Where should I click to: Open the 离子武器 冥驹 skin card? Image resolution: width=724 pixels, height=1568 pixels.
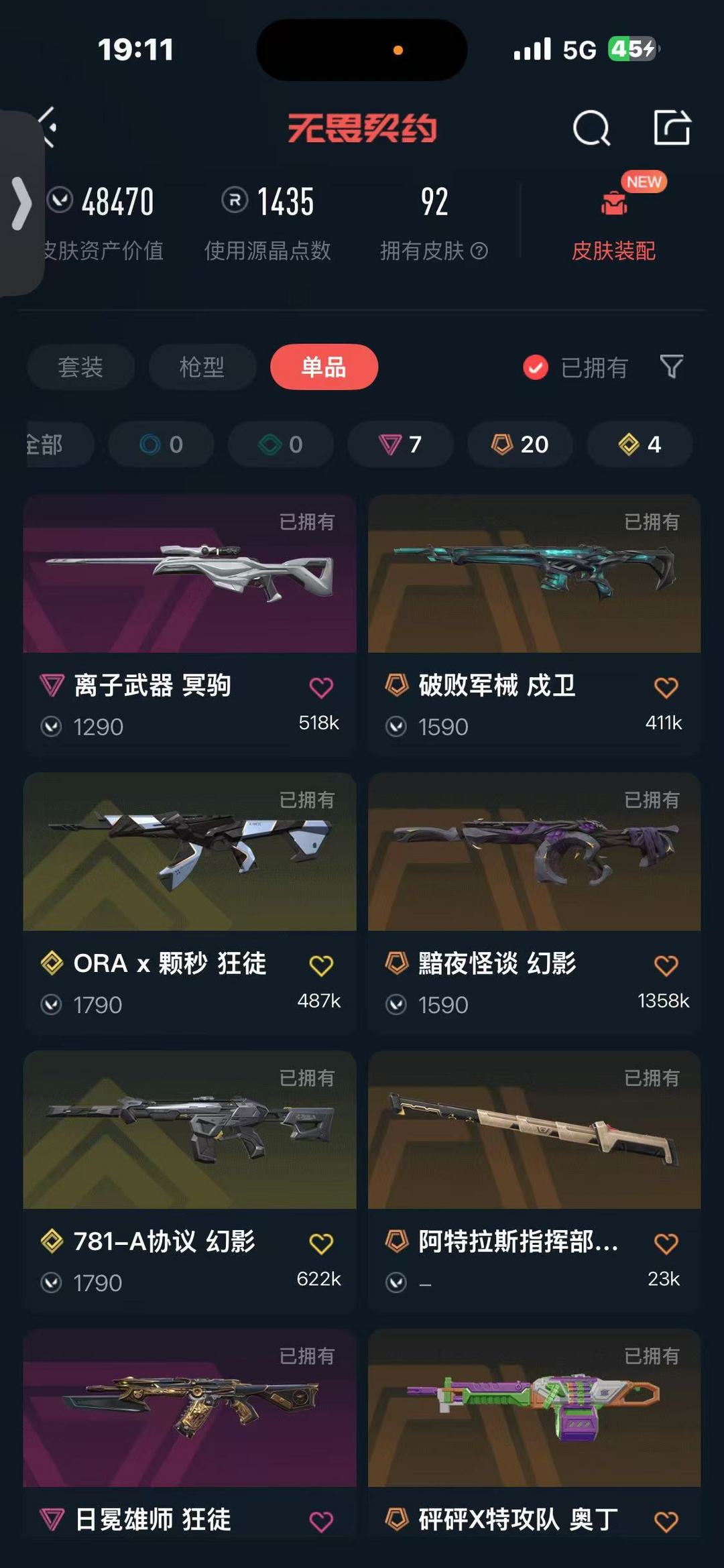(190, 625)
